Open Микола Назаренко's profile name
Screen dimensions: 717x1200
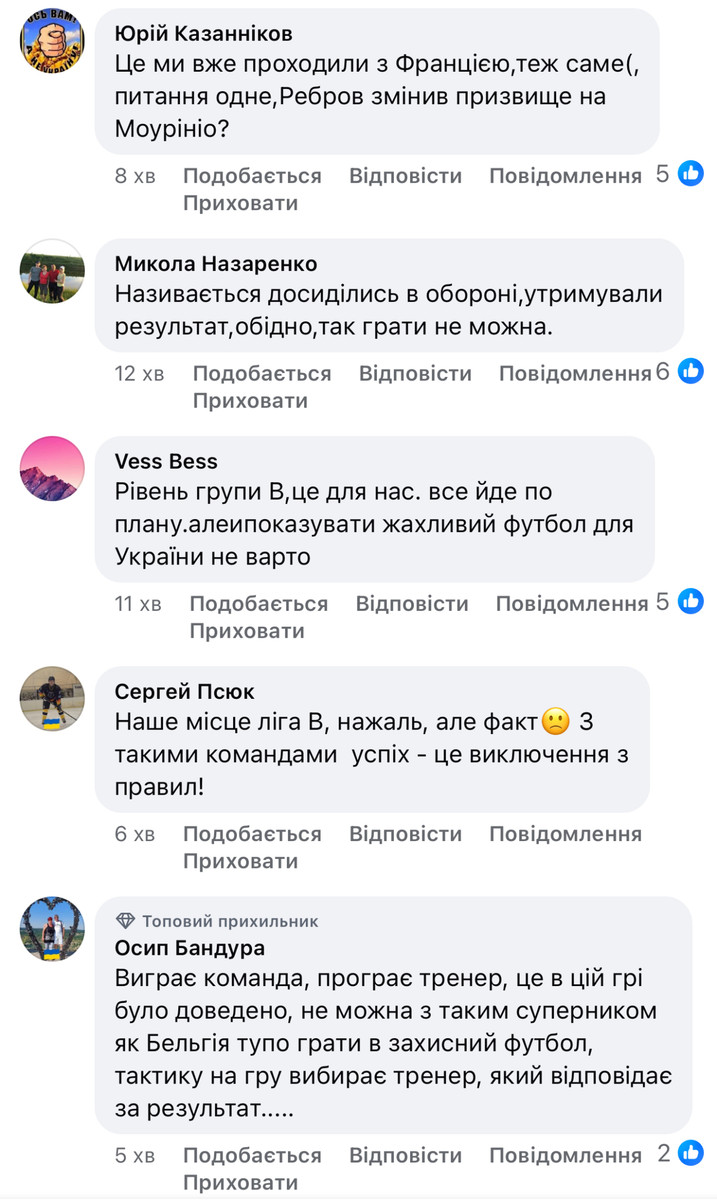tap(215, 264)
